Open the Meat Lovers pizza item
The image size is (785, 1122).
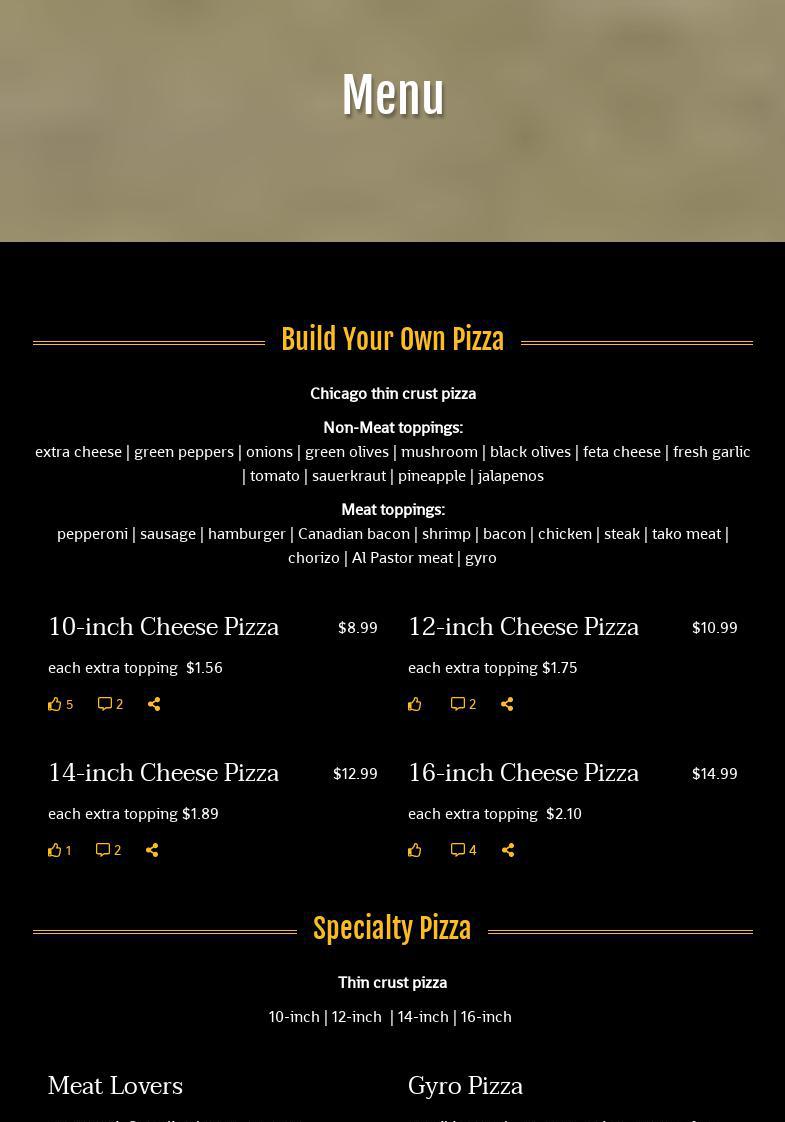116,1086
